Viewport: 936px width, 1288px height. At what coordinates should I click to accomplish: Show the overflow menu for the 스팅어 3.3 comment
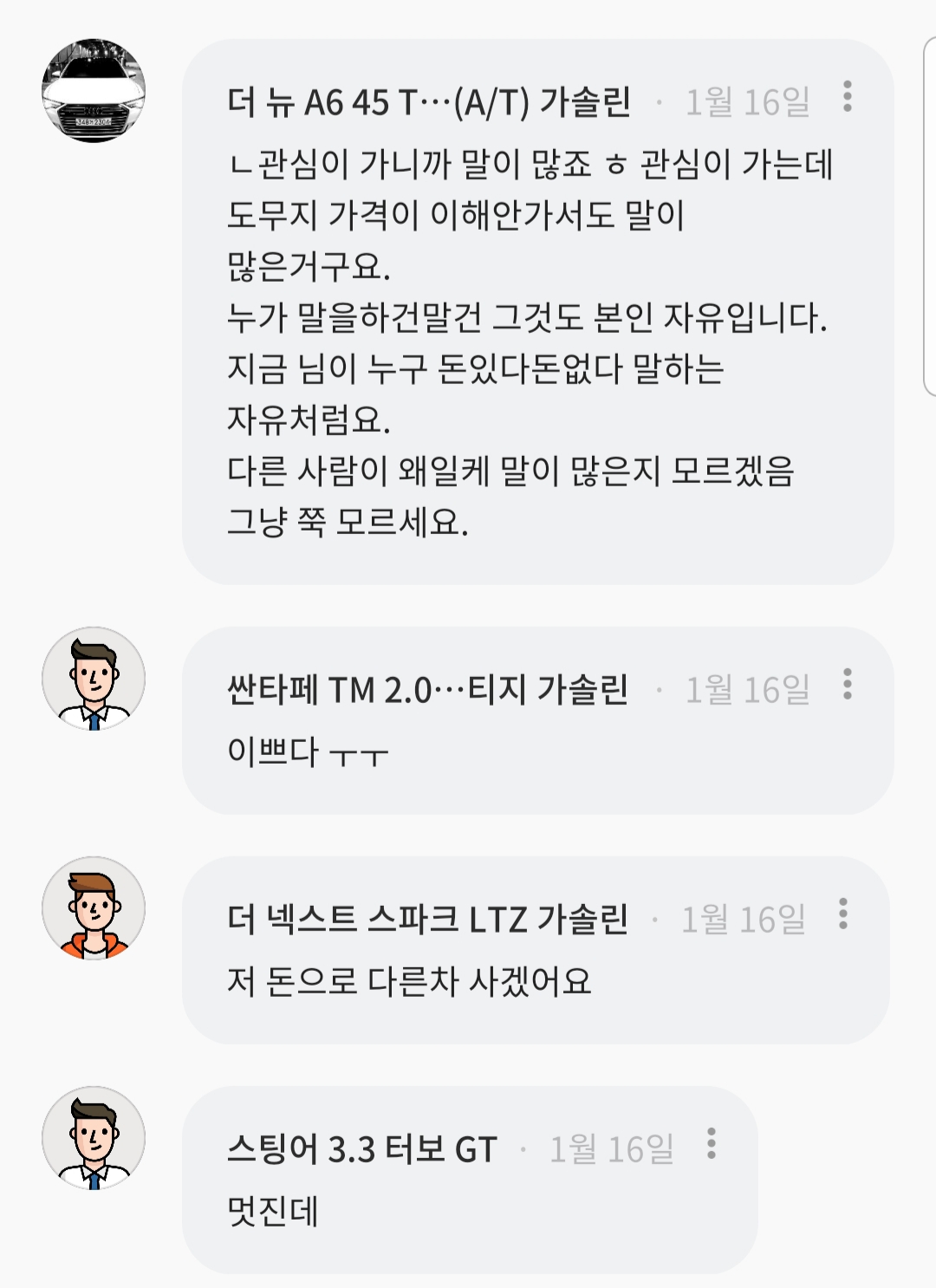[x=711, y=1143]
